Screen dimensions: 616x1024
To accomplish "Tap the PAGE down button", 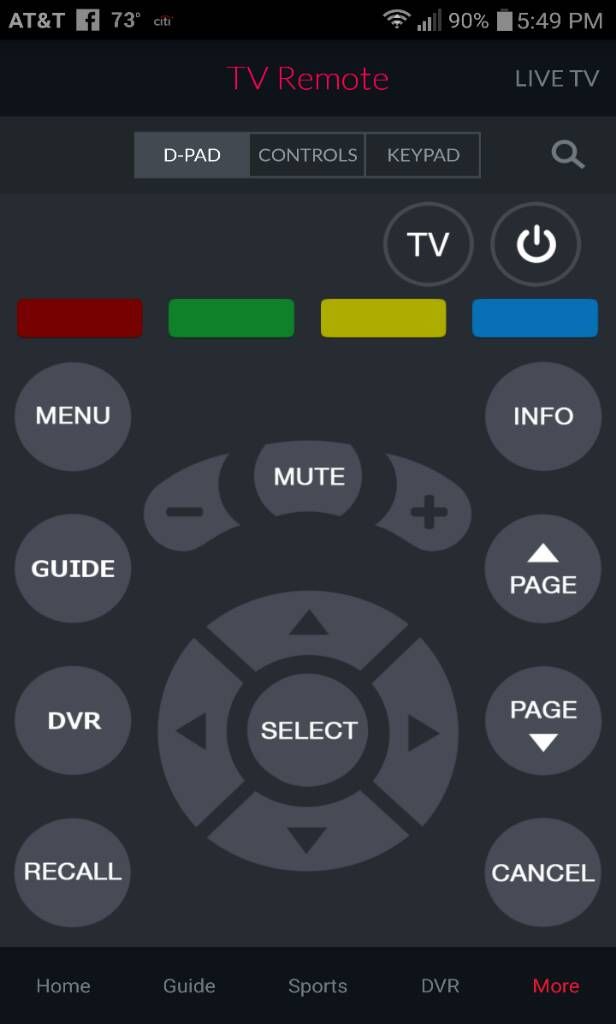I will [x=543, y=721].
